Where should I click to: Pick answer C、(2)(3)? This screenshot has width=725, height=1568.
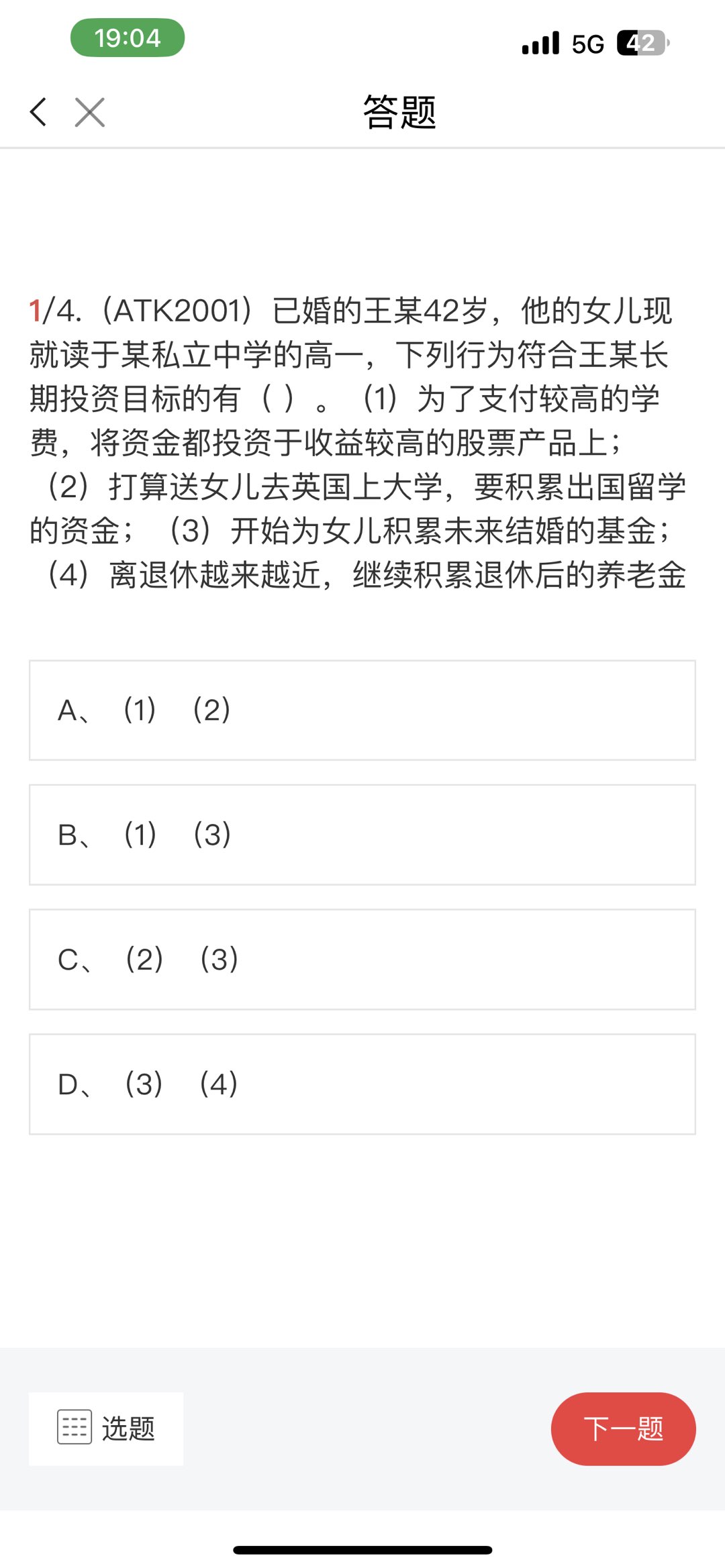362,959
